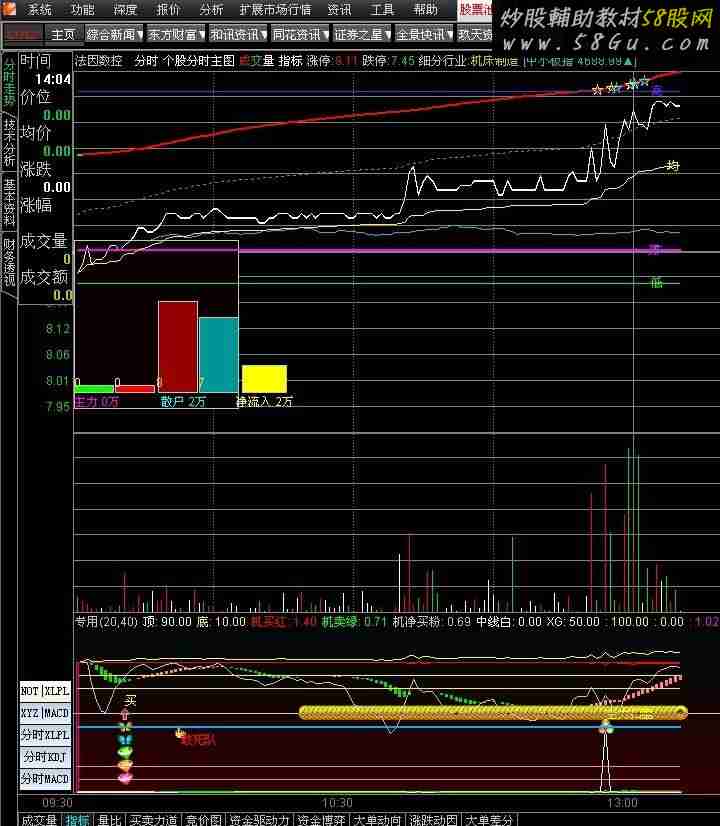The image size is (720, 826).
Task: Open the 功能 menu
Action: [83, 10]
